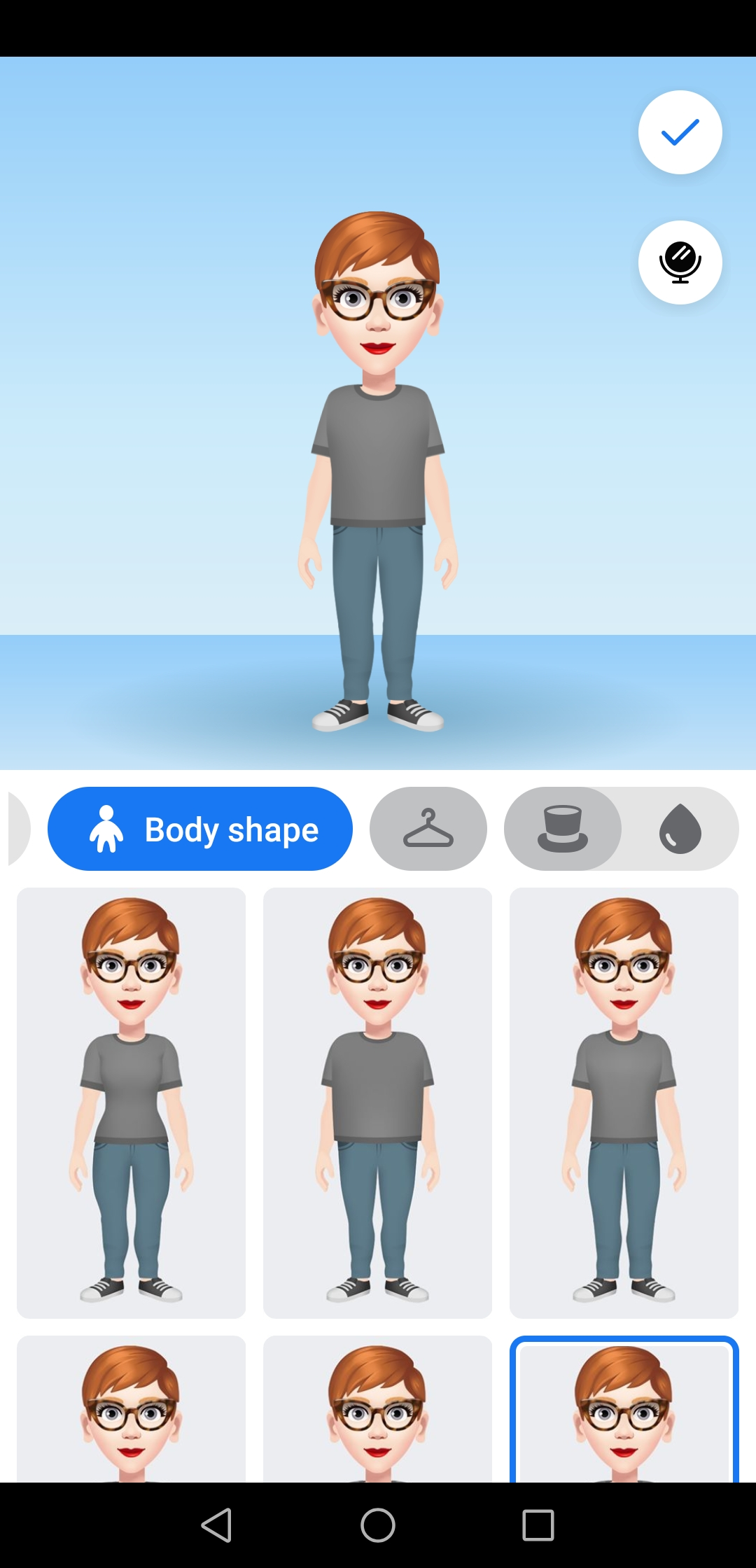
Task: Select the Body shape tab
Action: pyautogui.click(x=200, y=829)
